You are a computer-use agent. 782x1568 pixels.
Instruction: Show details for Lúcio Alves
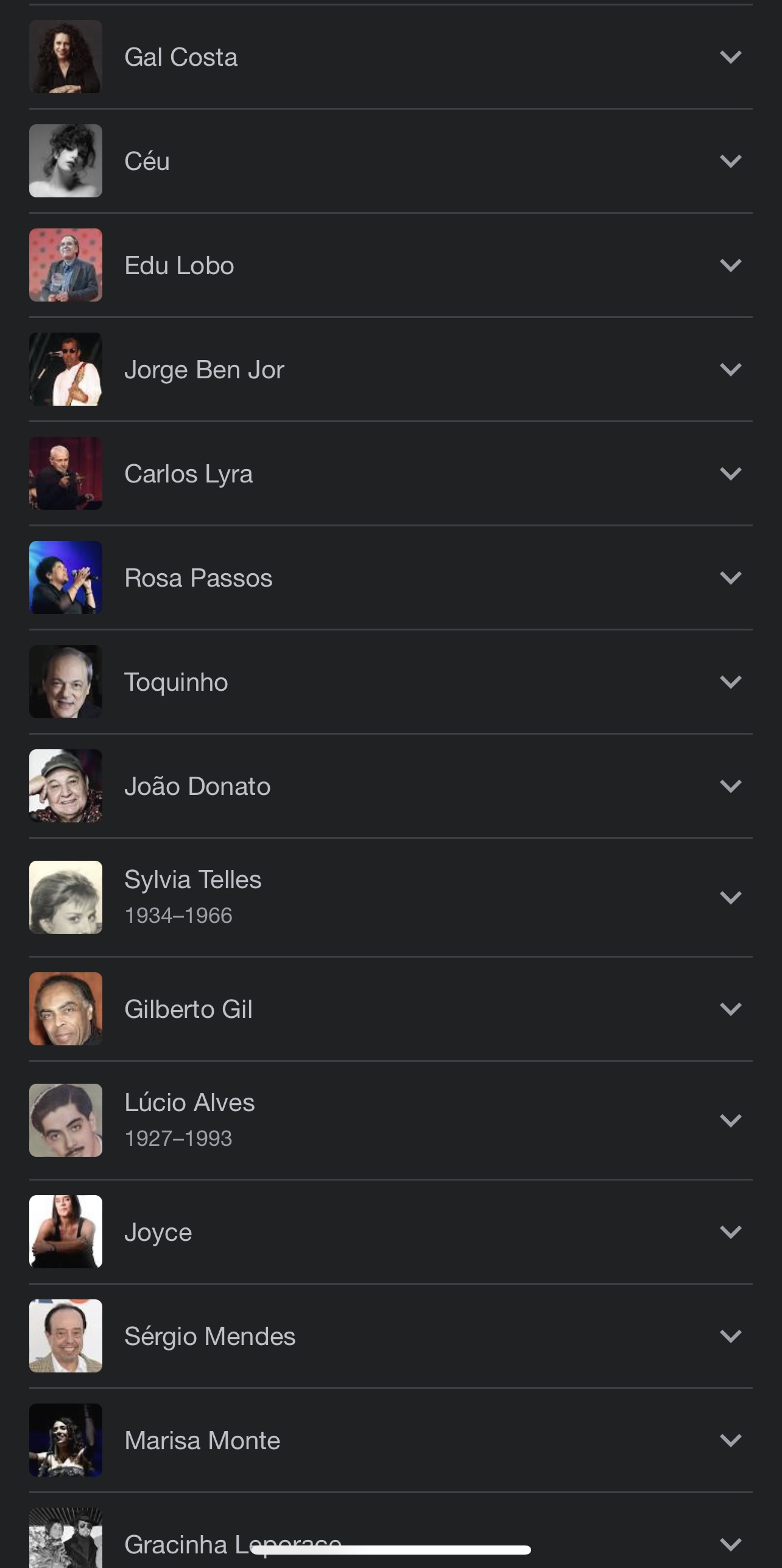click(x=730, y=1121)
